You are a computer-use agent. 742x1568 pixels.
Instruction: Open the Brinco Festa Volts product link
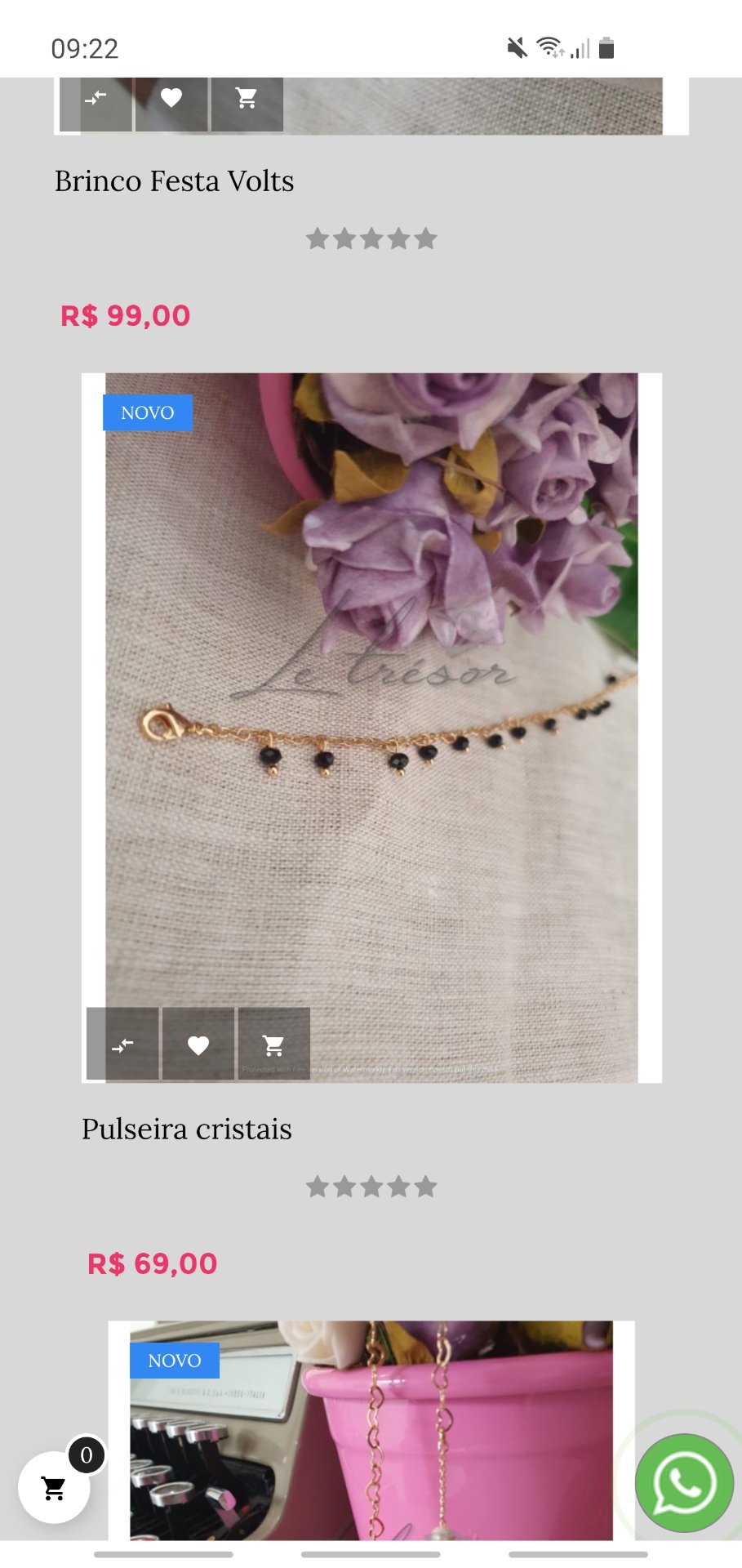174,181
